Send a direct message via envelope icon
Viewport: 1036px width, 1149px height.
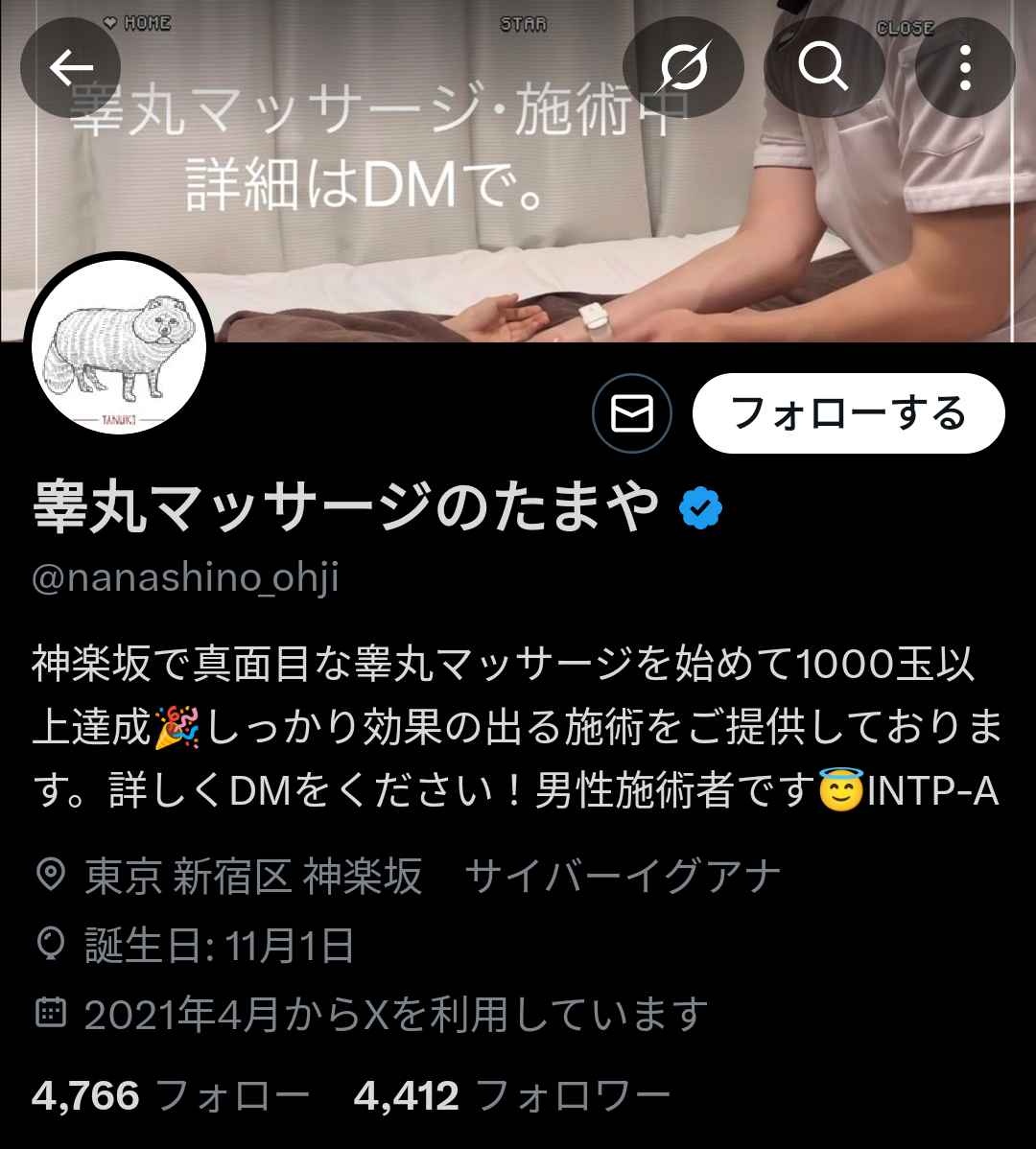click(x=632, y=413)
